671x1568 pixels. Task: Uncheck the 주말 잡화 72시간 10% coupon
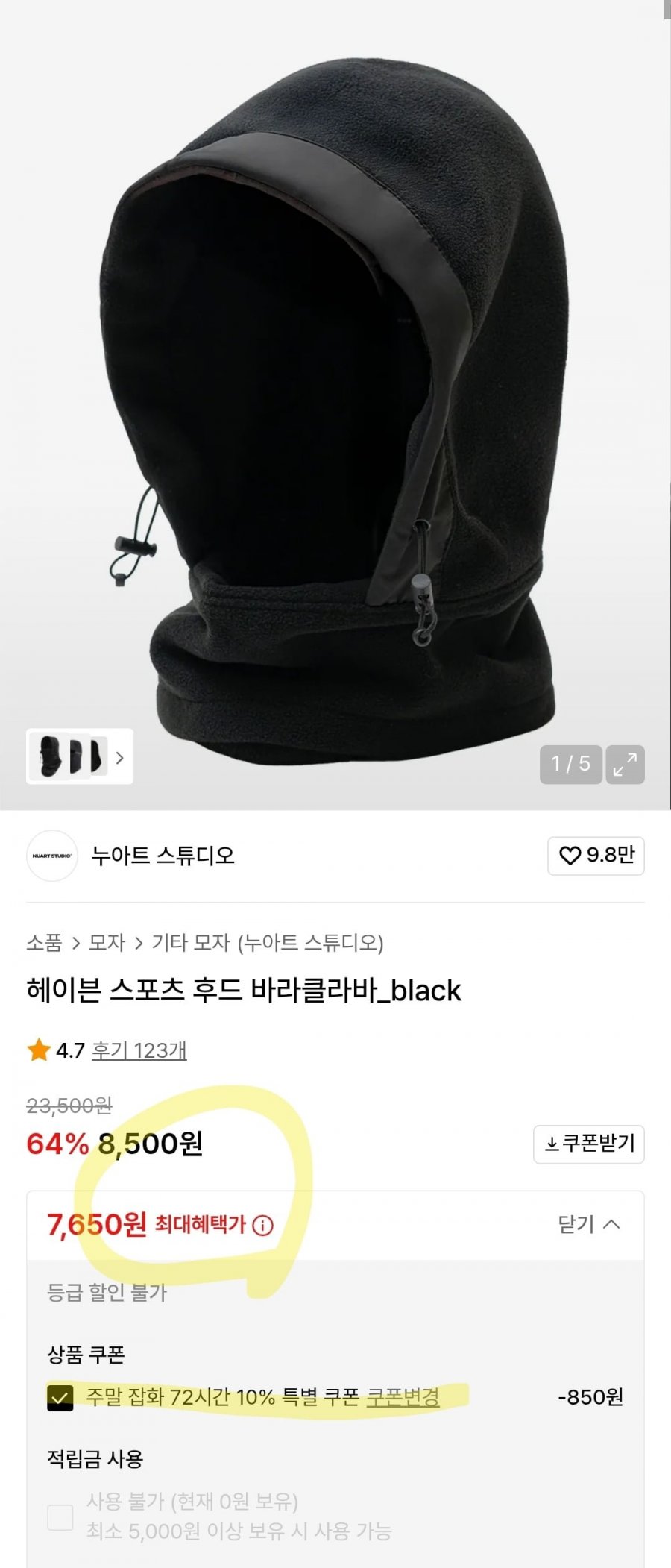[x=60, y=1397]
